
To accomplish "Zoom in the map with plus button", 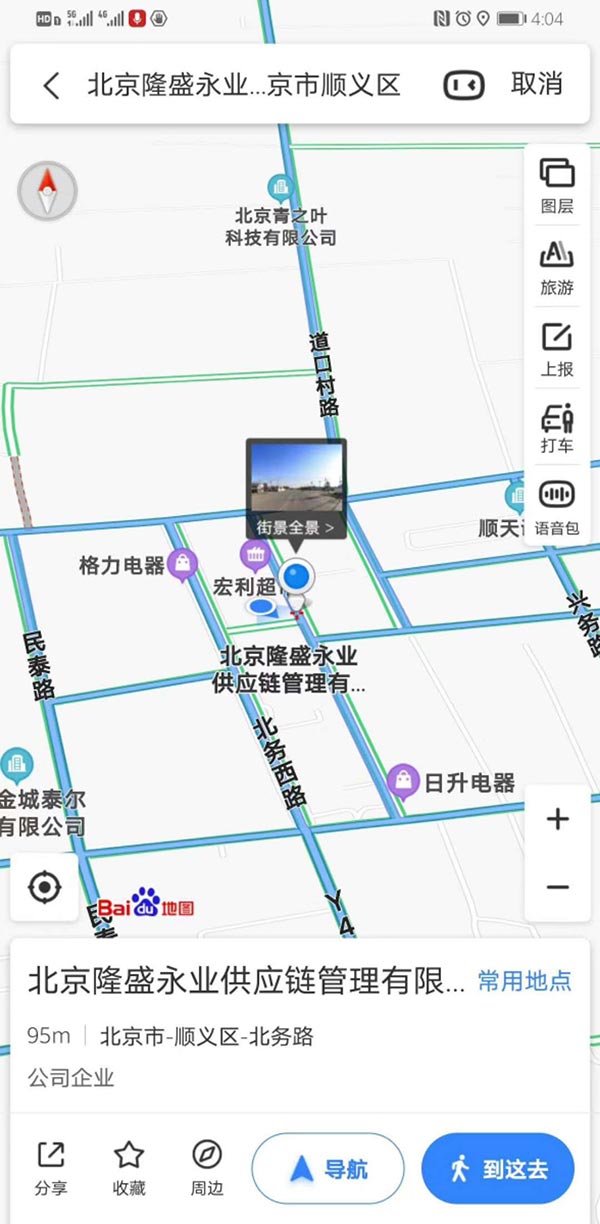I will click(x=558, y=820).
